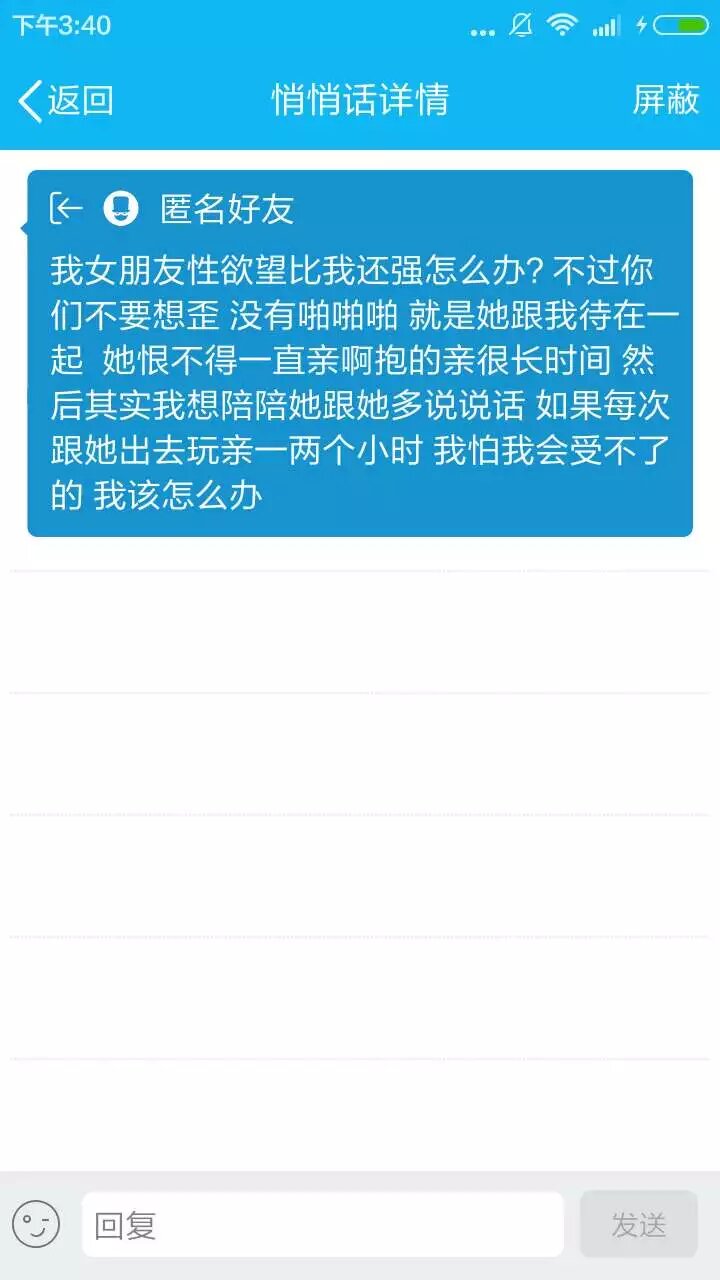Tap the 发送 send button
The width and height of the screenshot is (720, 1280).
pyautogui.click(x=638, y=1224)
